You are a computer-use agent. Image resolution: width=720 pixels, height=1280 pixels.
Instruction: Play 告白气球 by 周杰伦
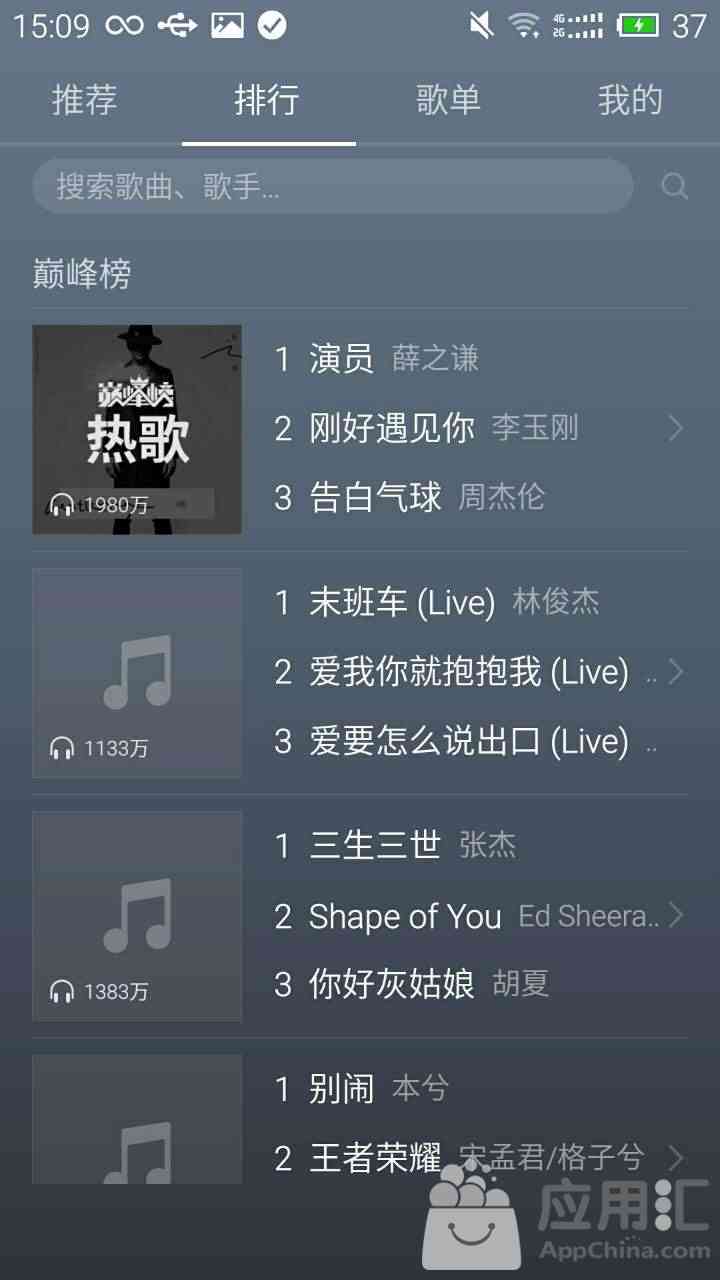tap(410, 497)
